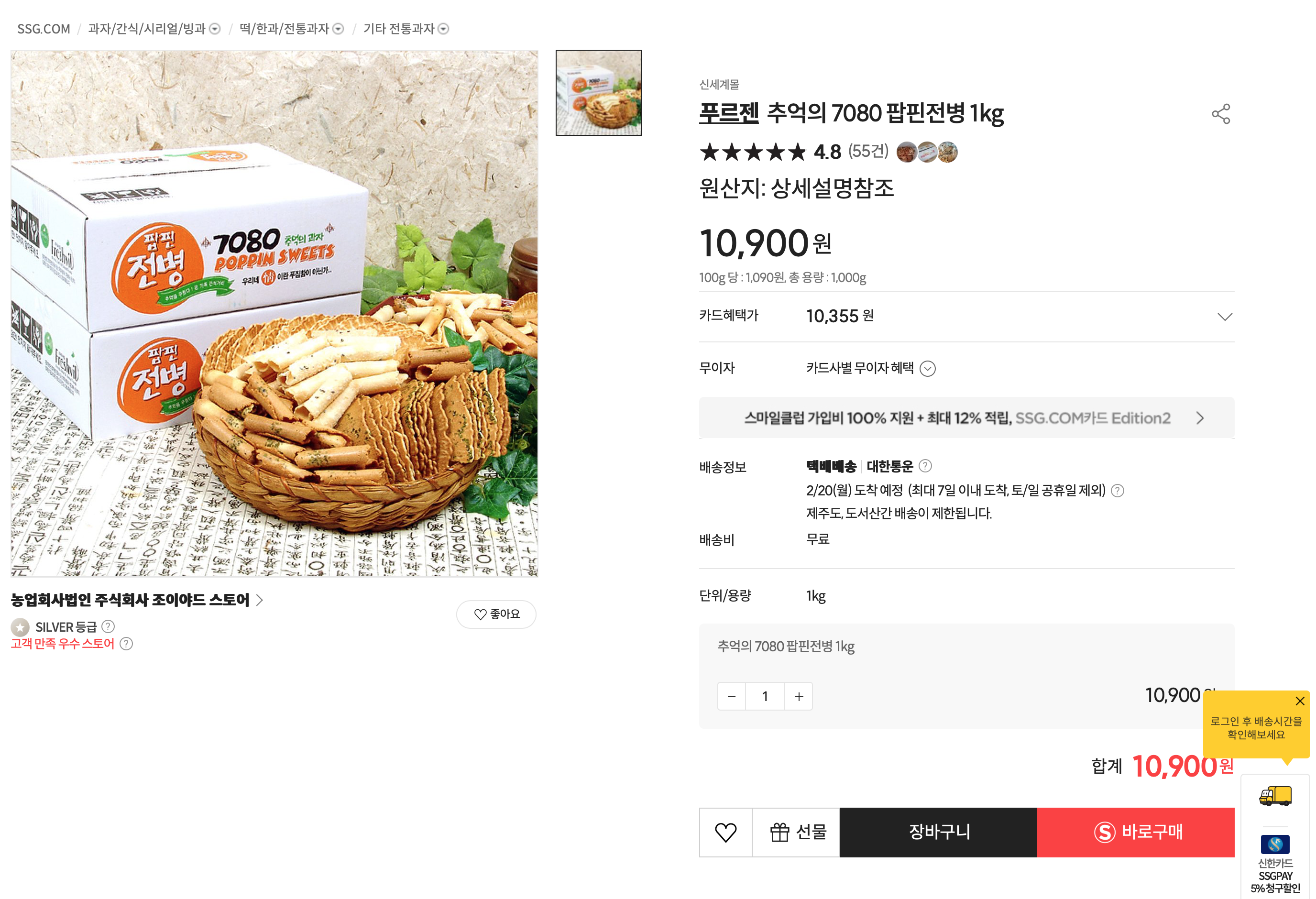Show help for 택배배송 대한통운 info

click(x=925, y=466)
